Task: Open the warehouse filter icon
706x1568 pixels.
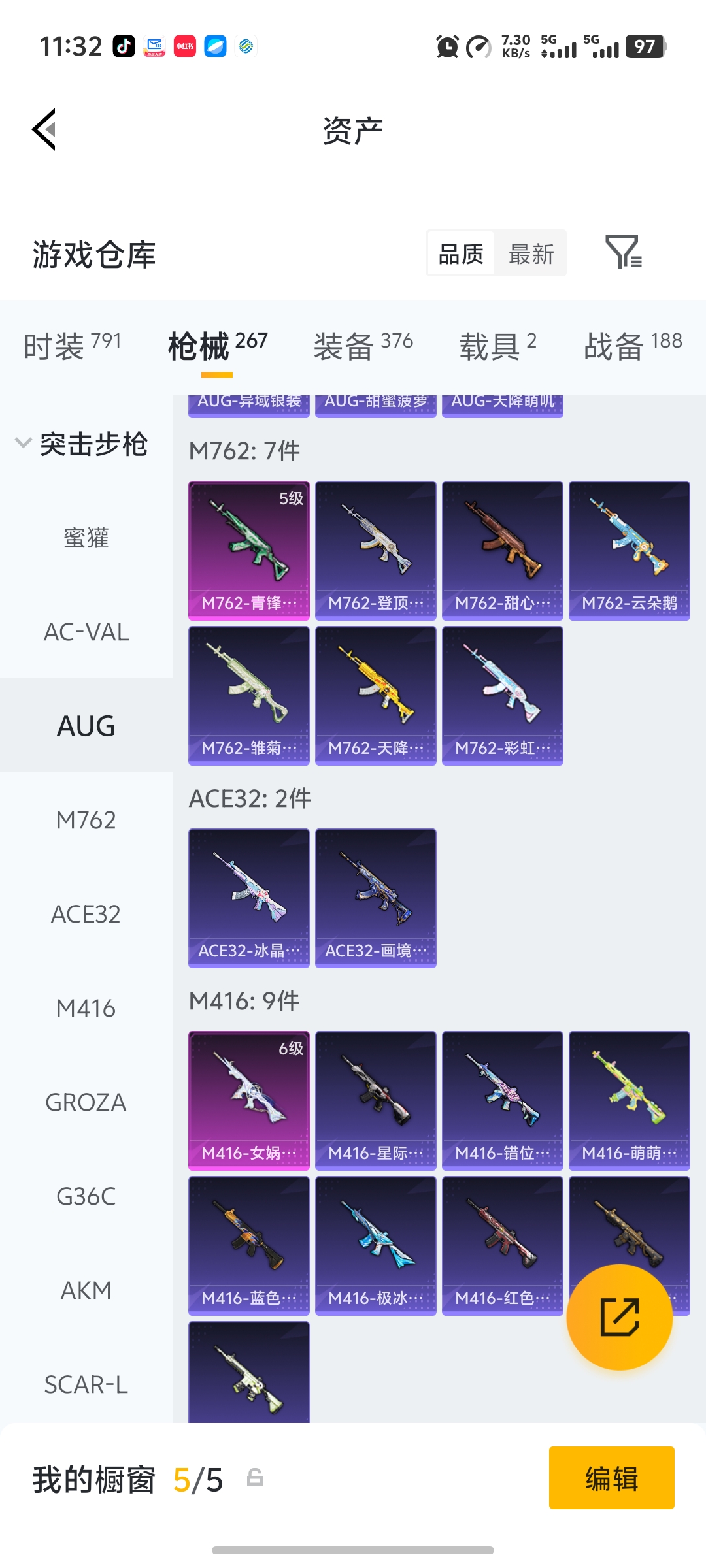Action: click(623, 253)
